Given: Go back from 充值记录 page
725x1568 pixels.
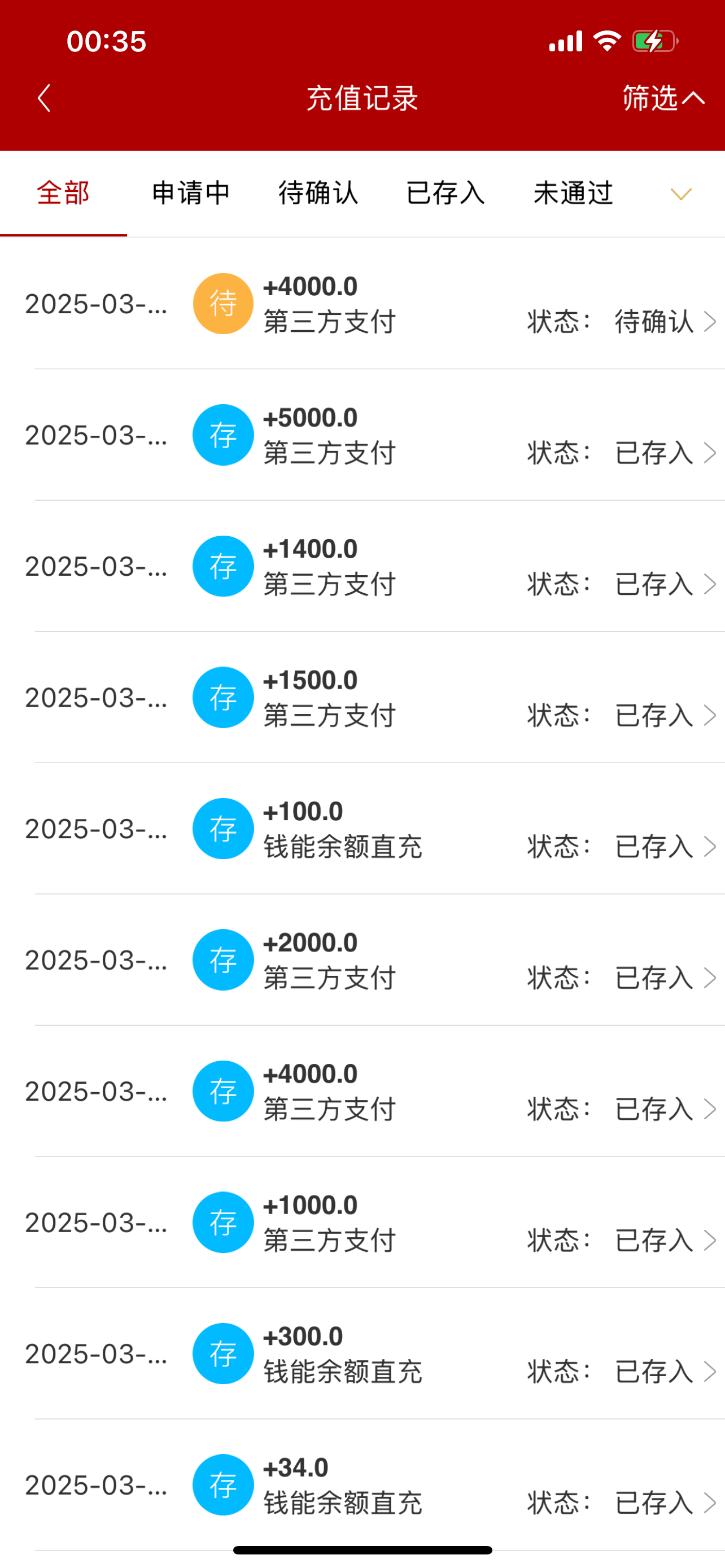Looking at the screenshot, I should (x=44, y=98).
